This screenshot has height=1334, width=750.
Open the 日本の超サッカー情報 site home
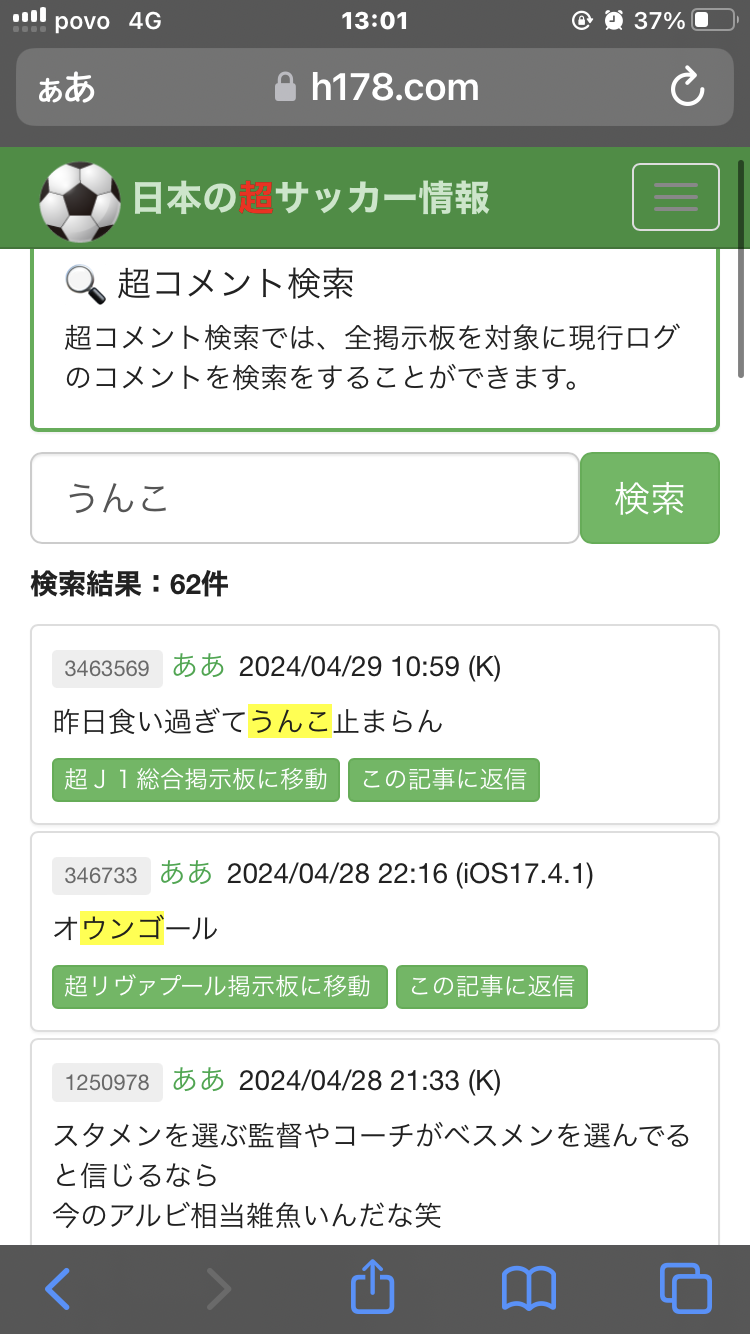[265, 199]
